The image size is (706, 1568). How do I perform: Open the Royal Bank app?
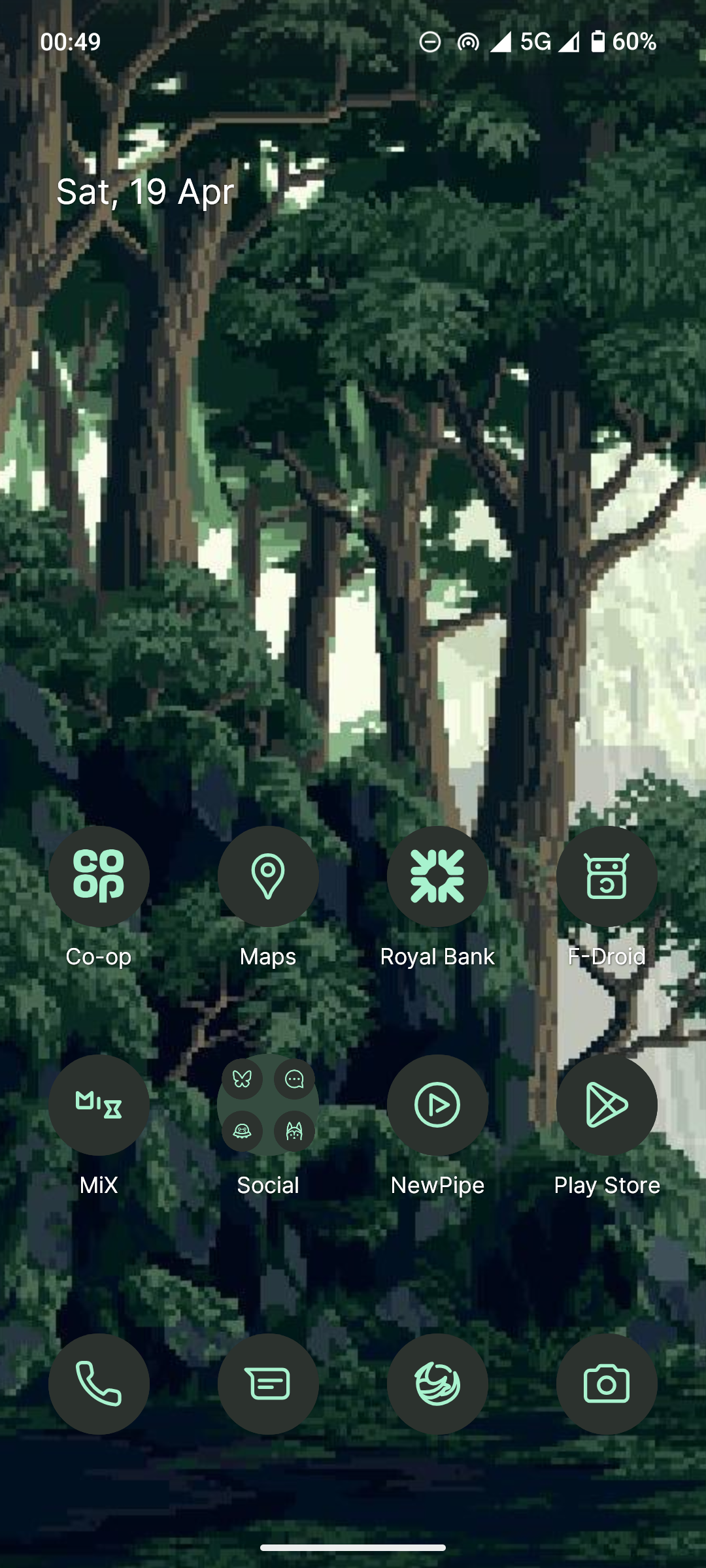pyautogui.click(x=437, y=876)
